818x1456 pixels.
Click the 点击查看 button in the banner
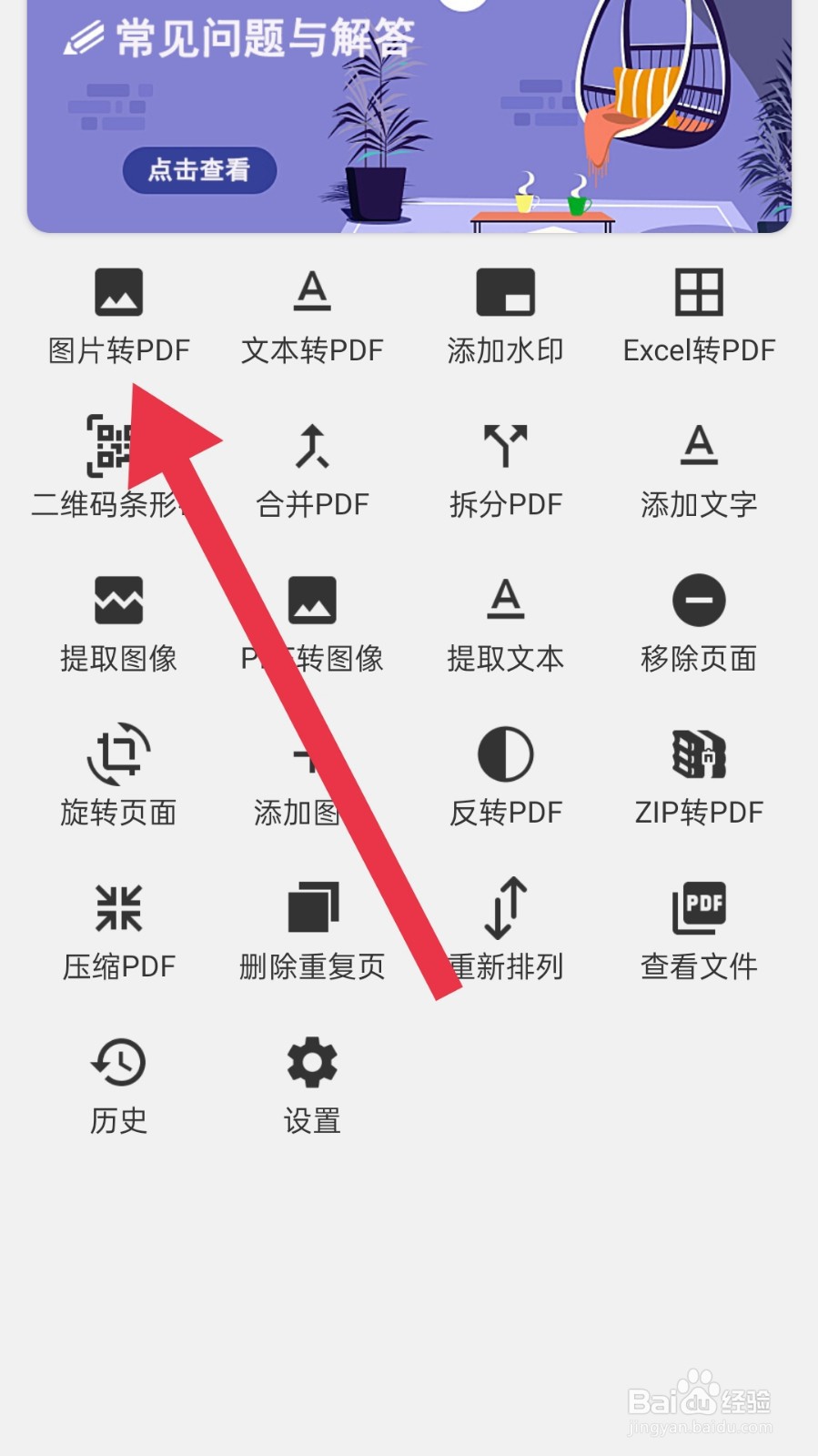(x=198, y=169)
